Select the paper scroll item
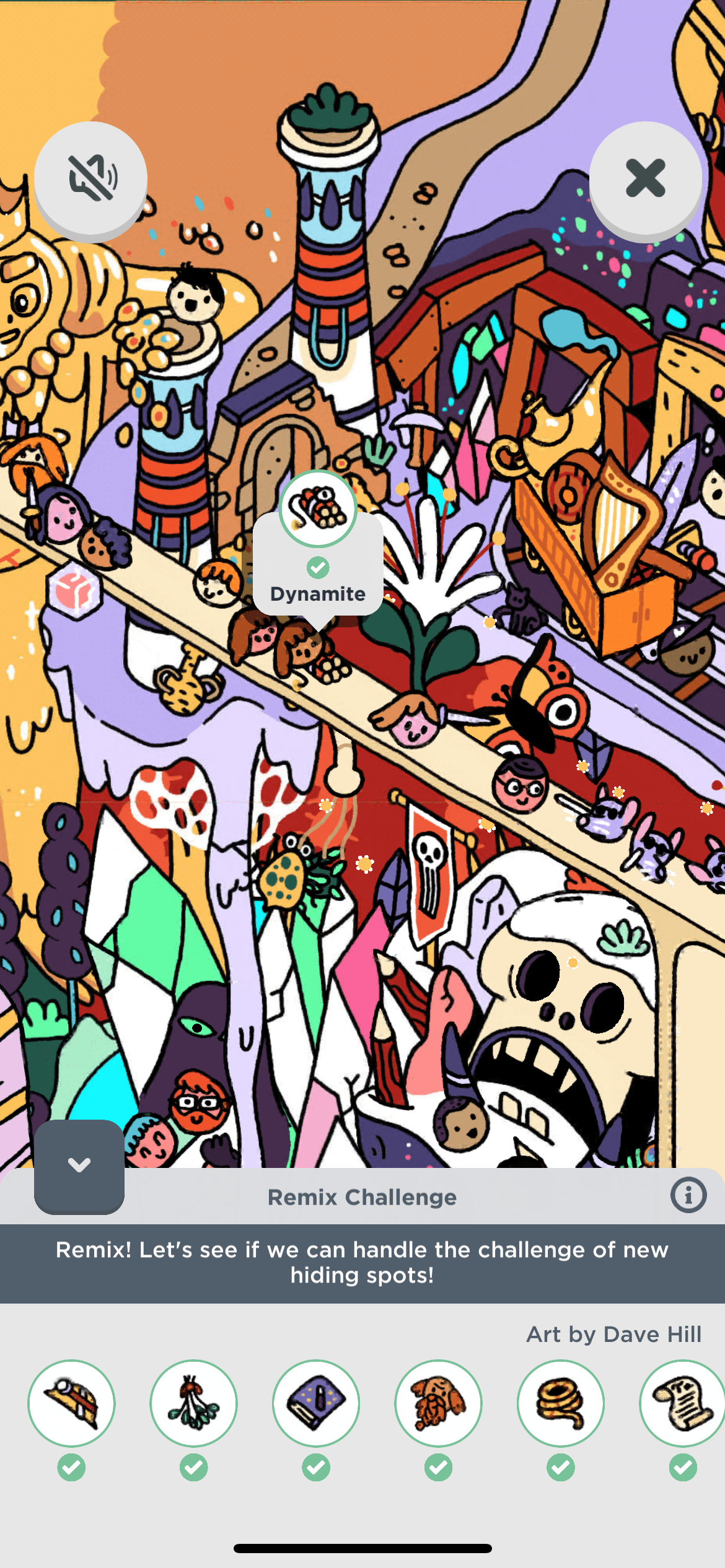The height and width of the screenshot is (1568, 725). pos(682,1403)
